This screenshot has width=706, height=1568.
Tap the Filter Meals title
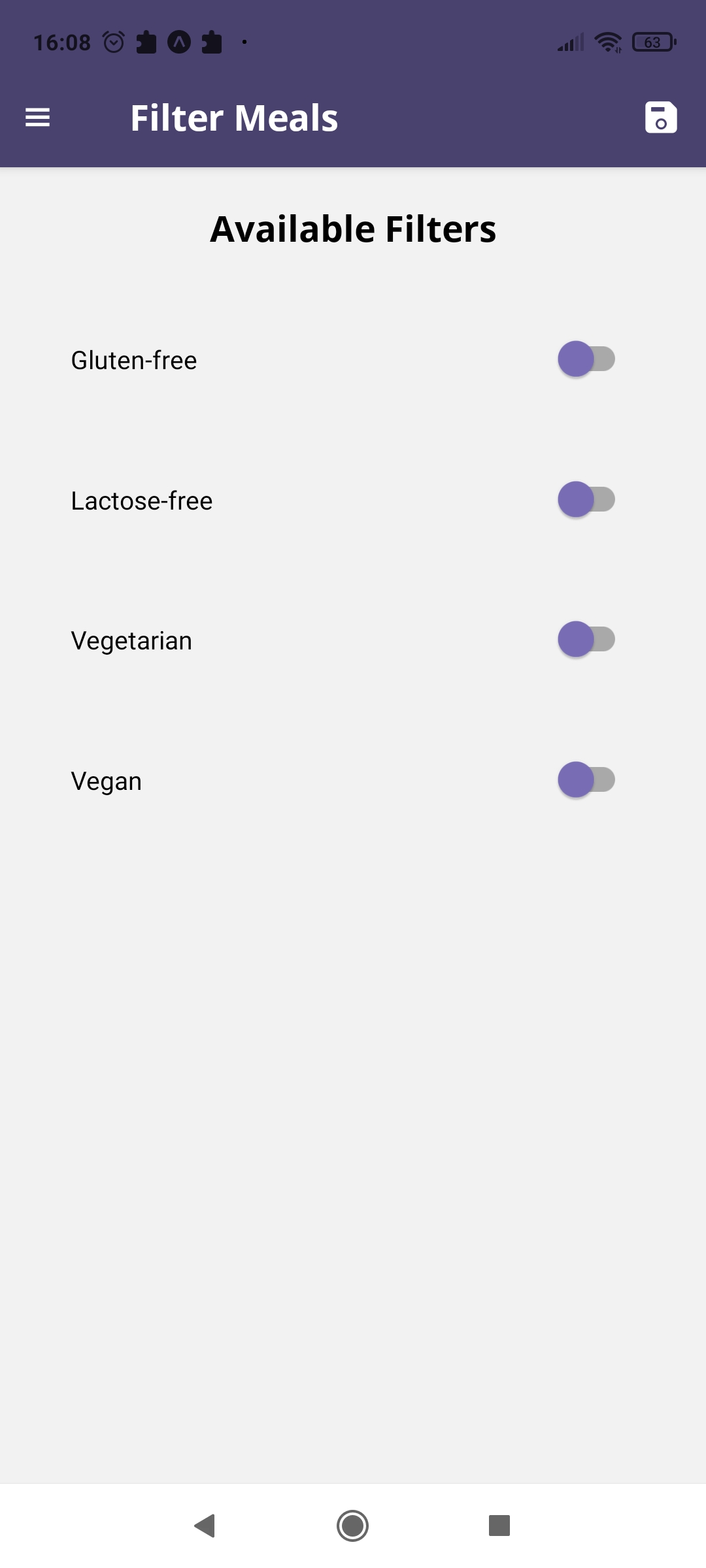pyautogui.click(x=234, y=118)
